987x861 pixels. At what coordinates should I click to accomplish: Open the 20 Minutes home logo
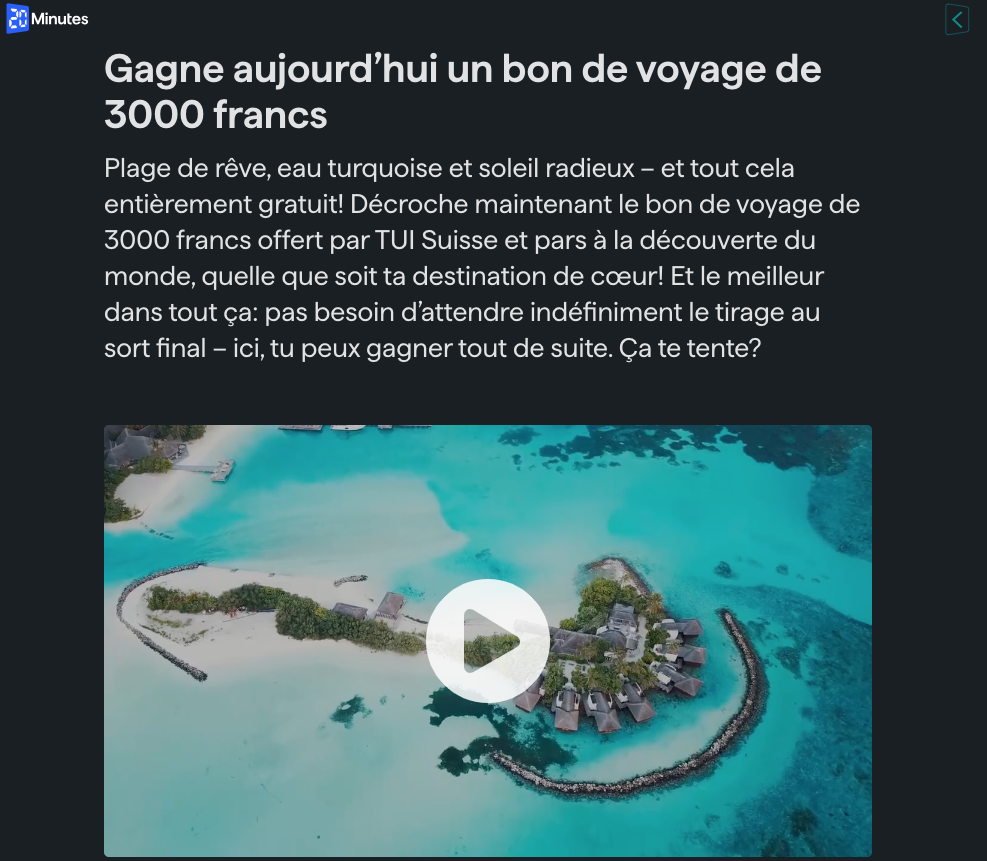click(x=47, y=19)
